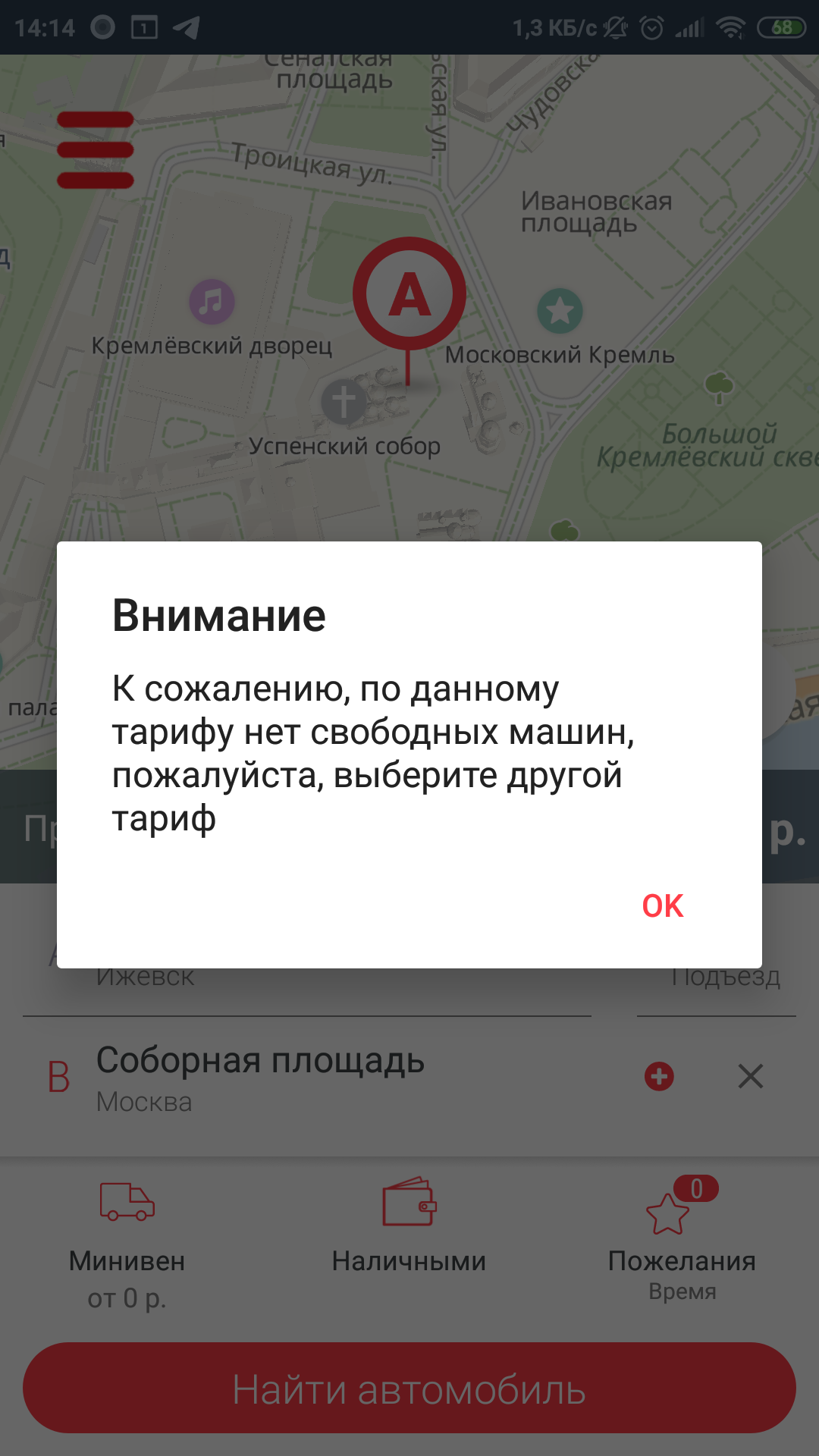Image resolution: width=819 pixels, height=1456 pixels.
Task: Clear the Соборная площадь destination
Action: [751, 1076]
